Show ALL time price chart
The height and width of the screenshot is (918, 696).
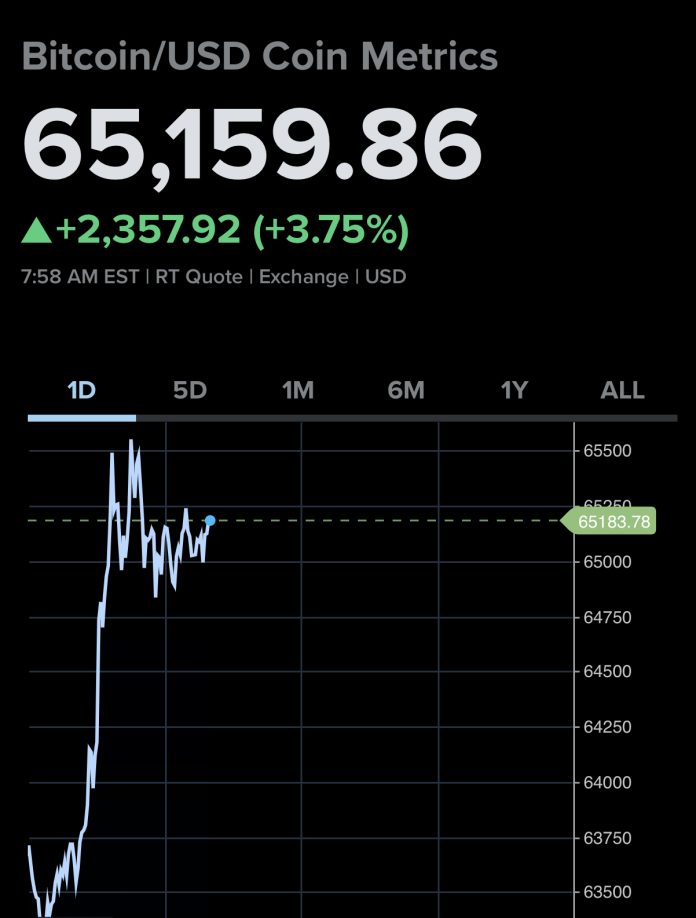point(622,390)
